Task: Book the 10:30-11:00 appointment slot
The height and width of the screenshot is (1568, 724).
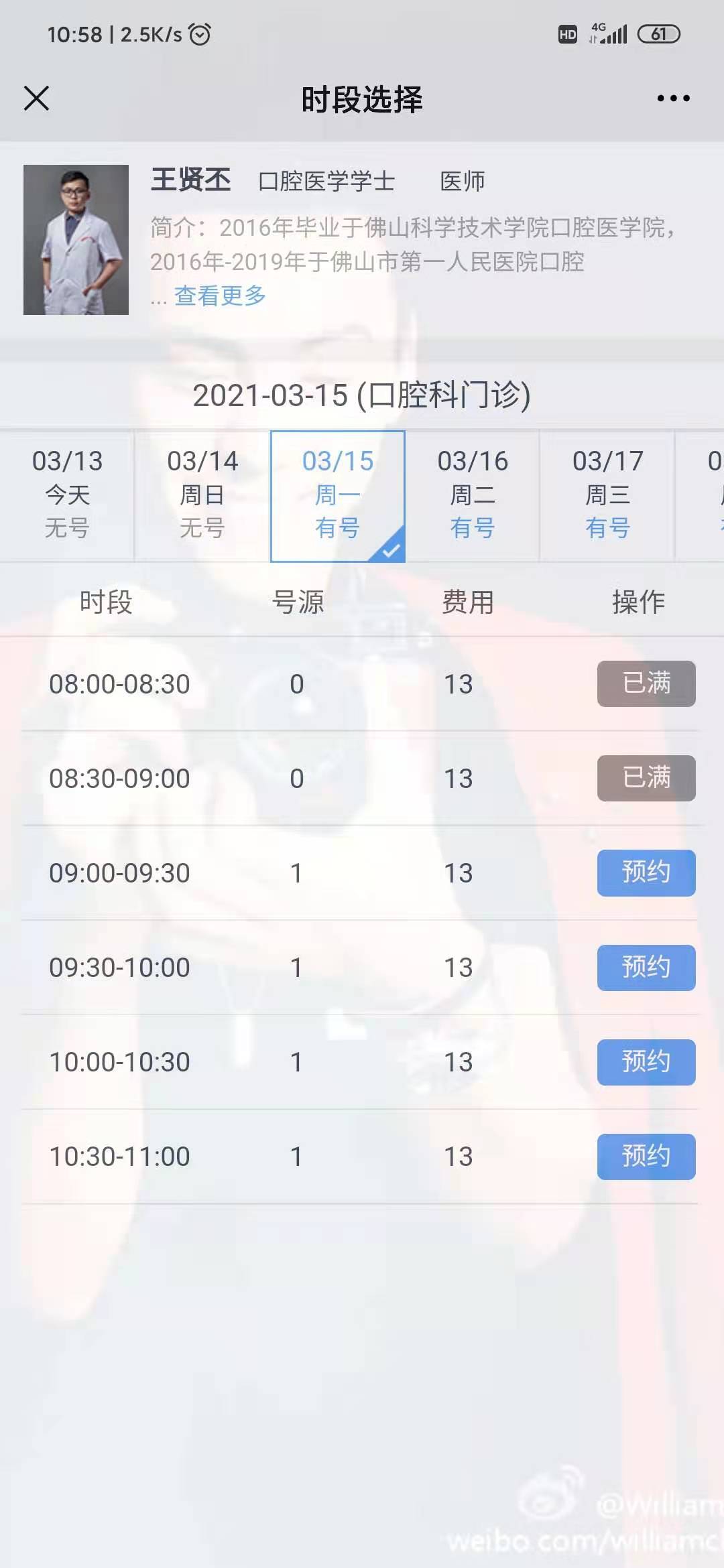Action: 646,1156
